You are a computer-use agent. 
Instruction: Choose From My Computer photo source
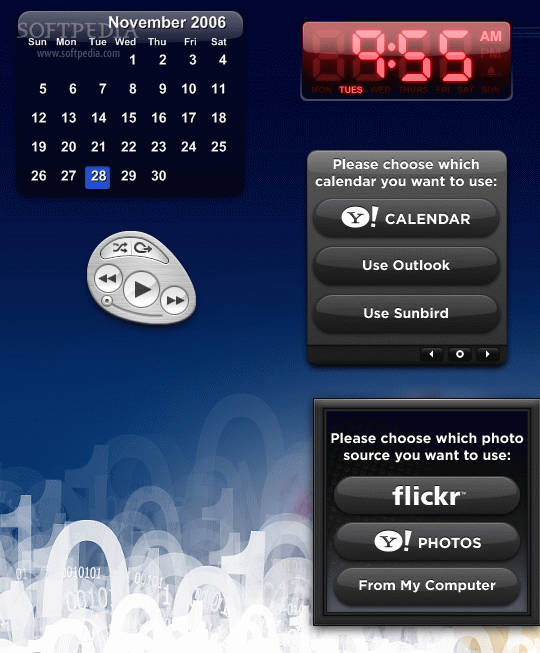pos(427,586)
